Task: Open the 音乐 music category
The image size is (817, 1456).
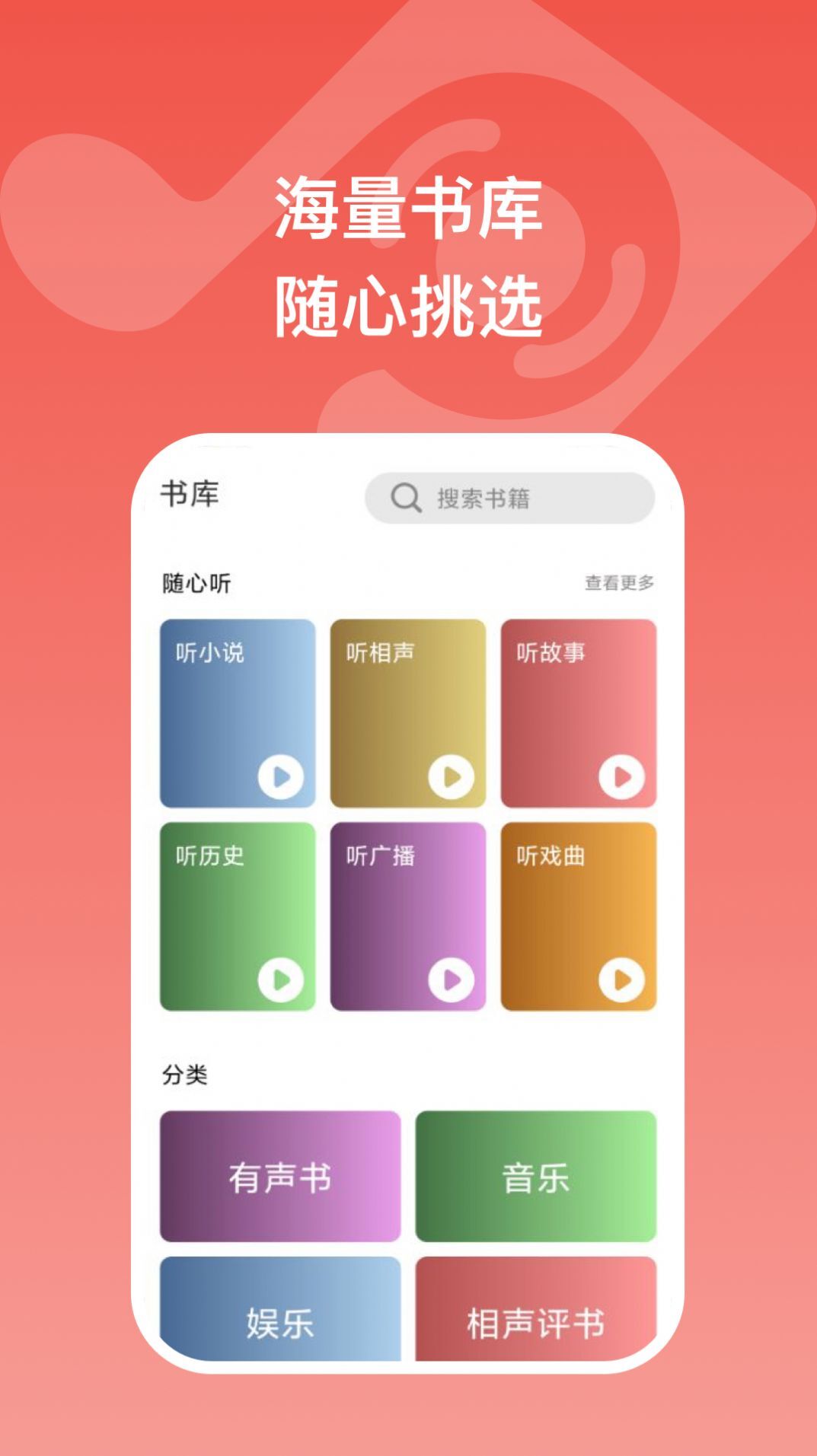Action: (x=537, y=1177)
